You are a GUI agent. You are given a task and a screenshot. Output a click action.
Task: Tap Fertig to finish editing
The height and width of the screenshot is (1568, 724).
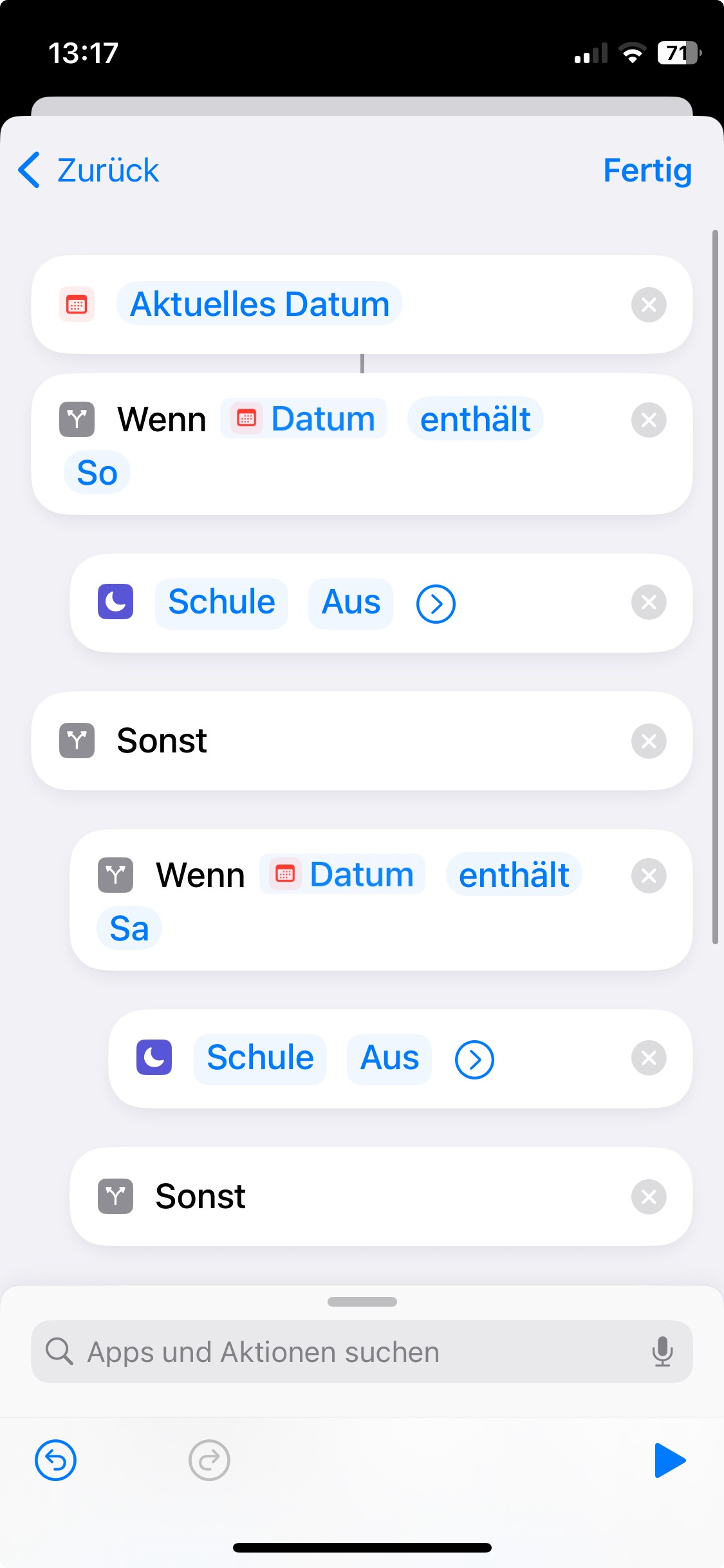[x=647, y=171]
